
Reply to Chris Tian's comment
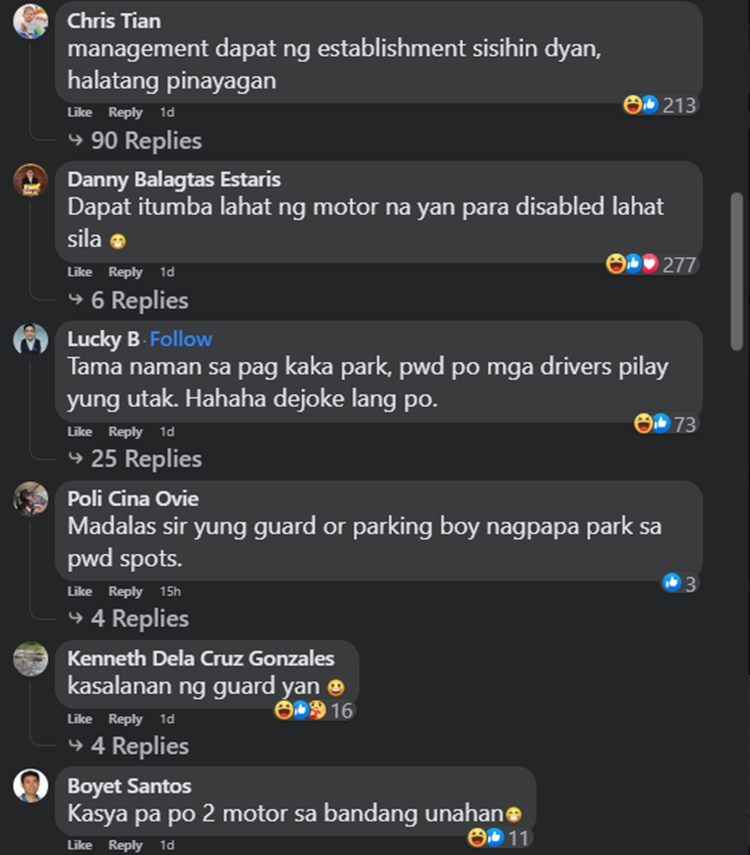coord(125,113)
